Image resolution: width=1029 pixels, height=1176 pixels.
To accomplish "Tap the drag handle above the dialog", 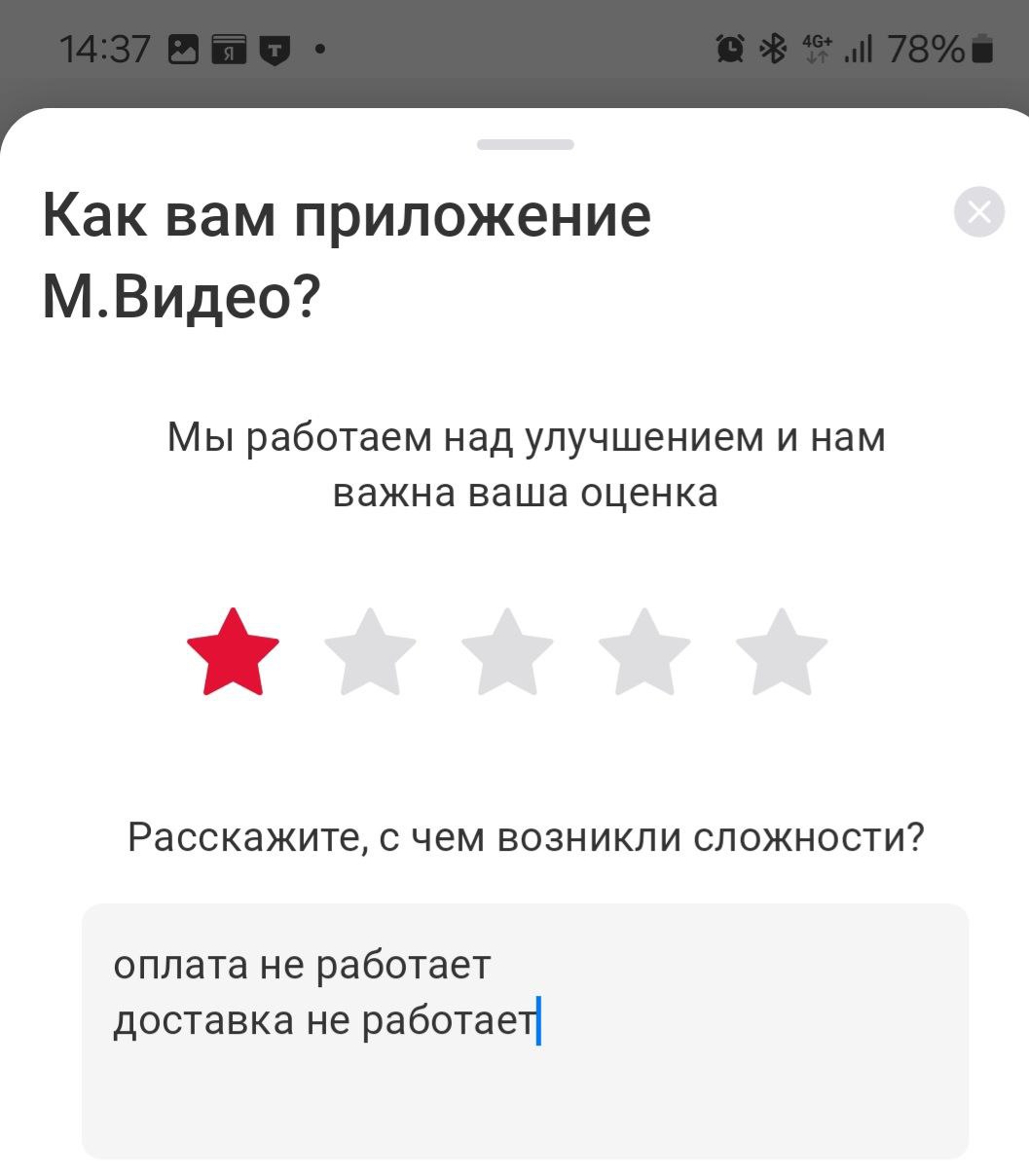I will pyautogui.click(x=524, y=145).
